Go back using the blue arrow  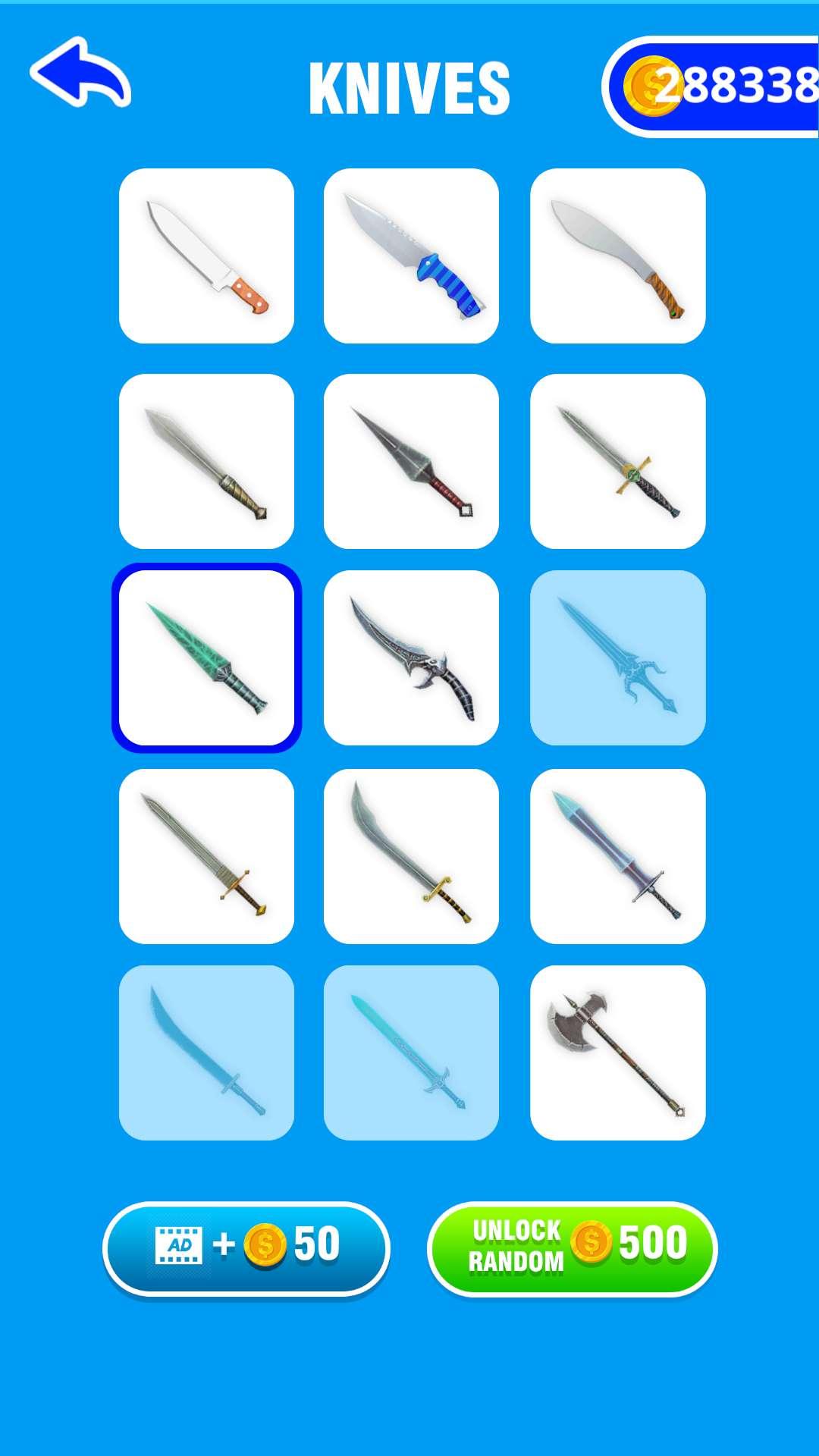tap(81, 73)
